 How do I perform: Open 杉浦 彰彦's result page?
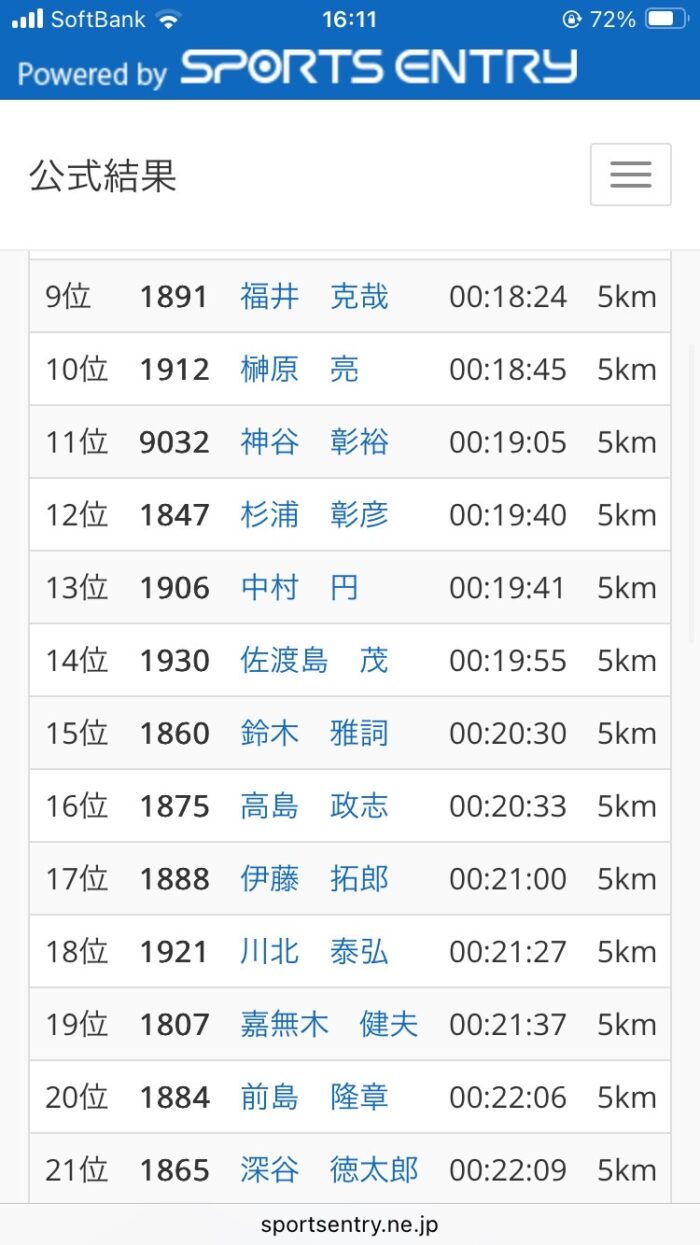(x=314, y=515)
